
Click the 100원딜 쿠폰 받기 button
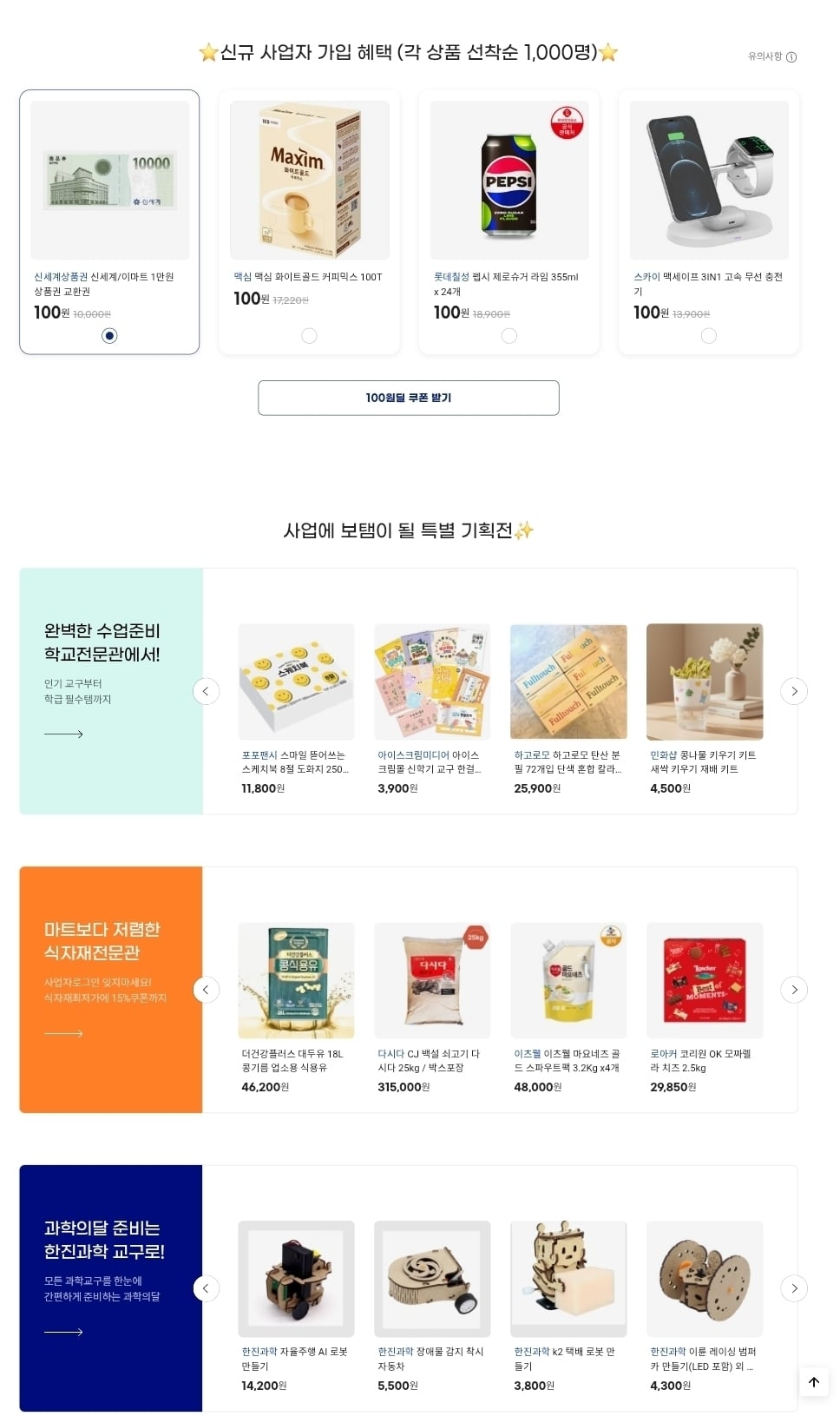point(408,398)
